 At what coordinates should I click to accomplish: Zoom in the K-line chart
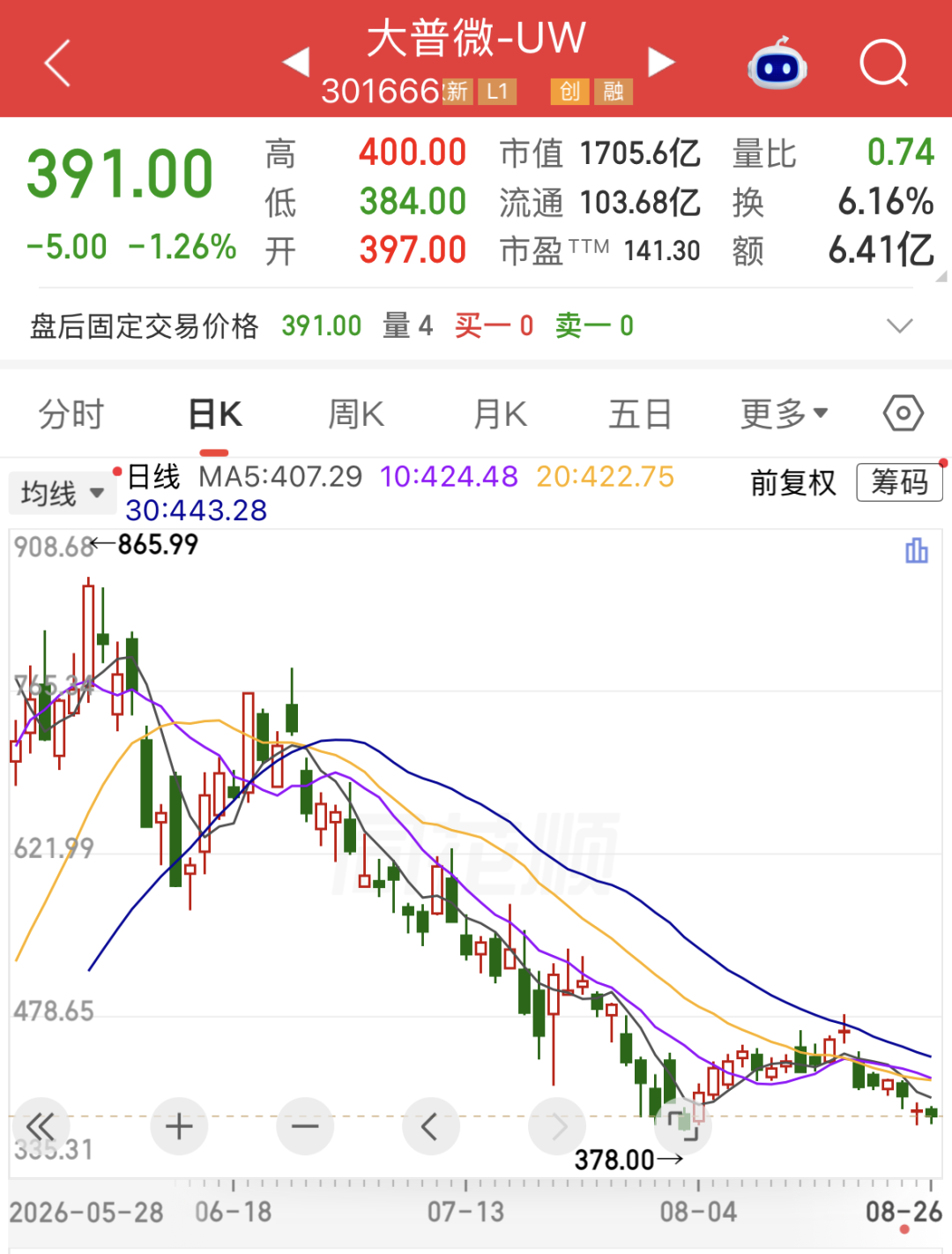point(179,1126)
